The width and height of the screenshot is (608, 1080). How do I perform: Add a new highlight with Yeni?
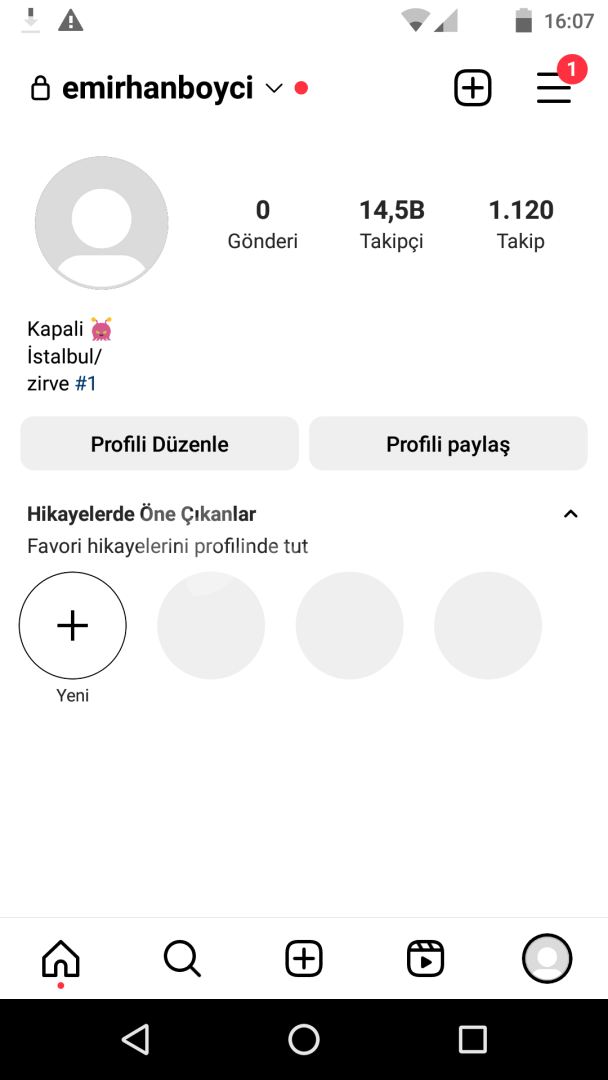pos(72,625)
